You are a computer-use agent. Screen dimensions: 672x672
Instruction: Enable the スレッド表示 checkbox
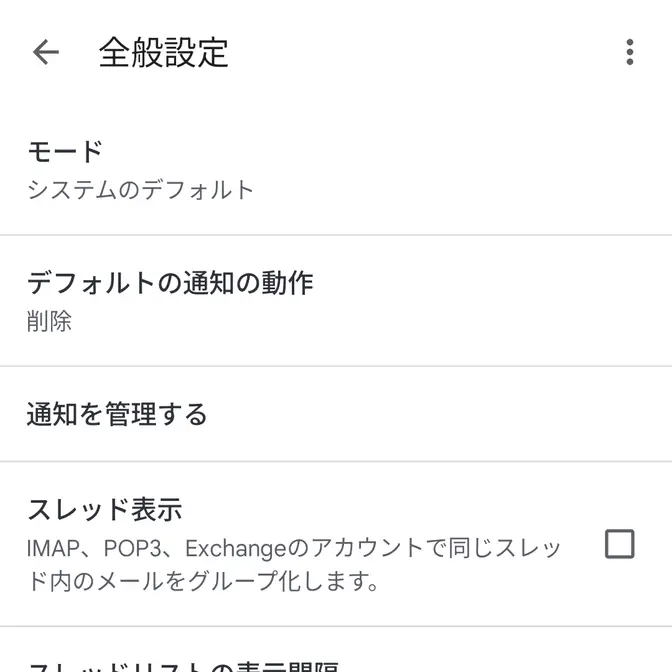pyautogui.click(x=620, y=544)
